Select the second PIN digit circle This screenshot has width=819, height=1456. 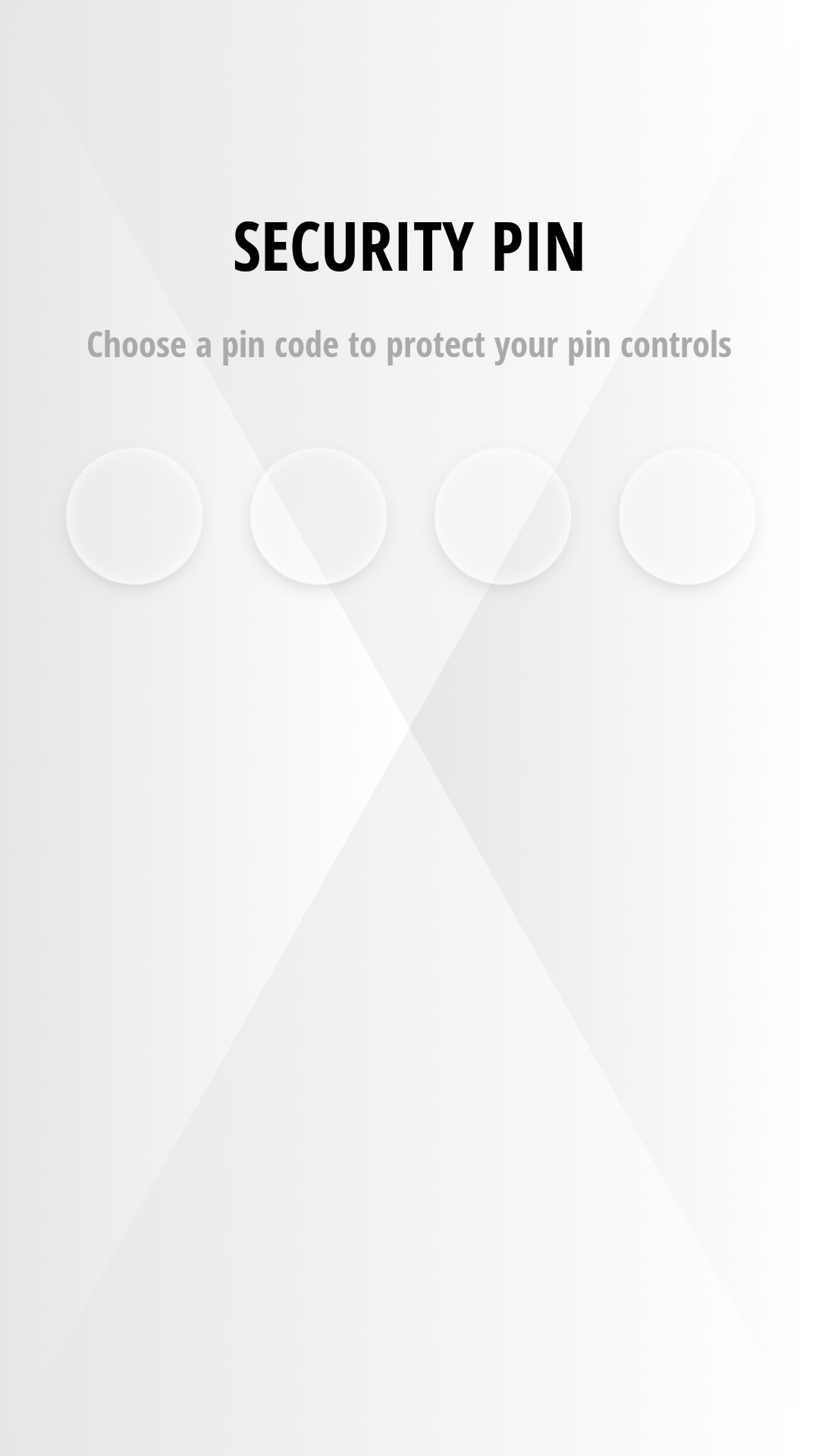(x=318, y=516)
